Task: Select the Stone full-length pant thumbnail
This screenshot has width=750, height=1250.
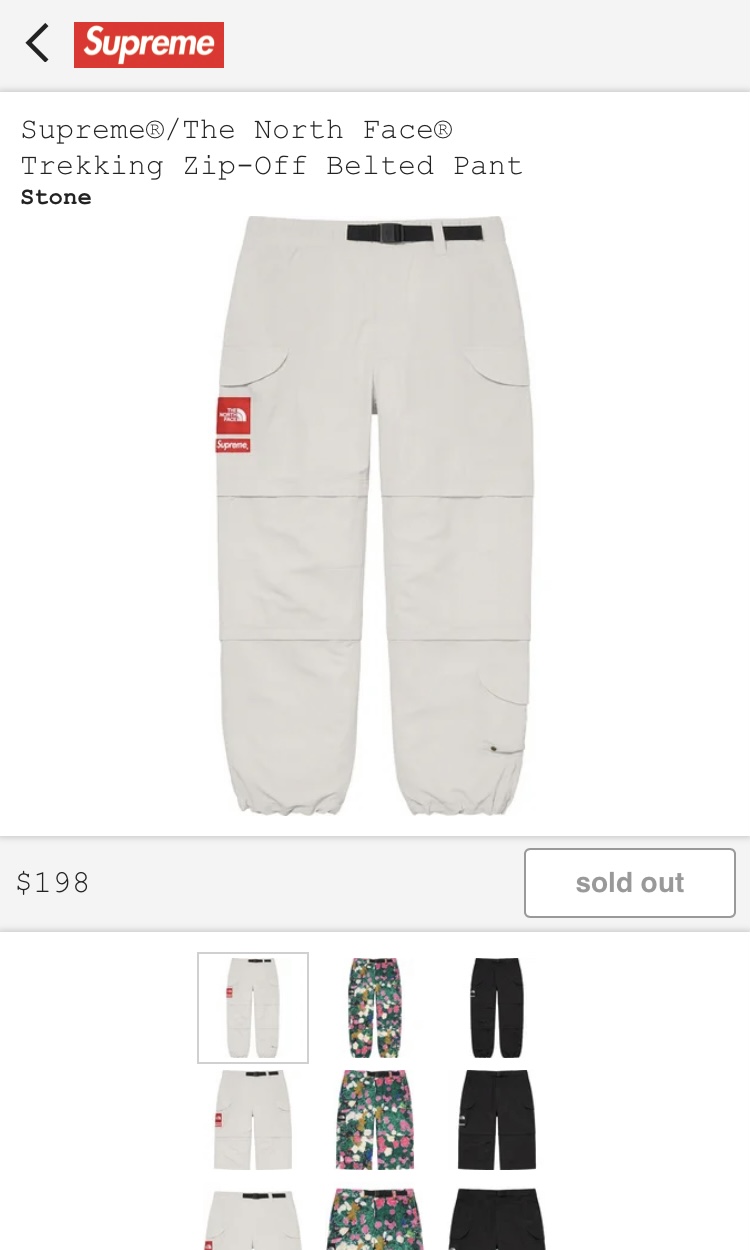Action: [x=253, y=1008]
